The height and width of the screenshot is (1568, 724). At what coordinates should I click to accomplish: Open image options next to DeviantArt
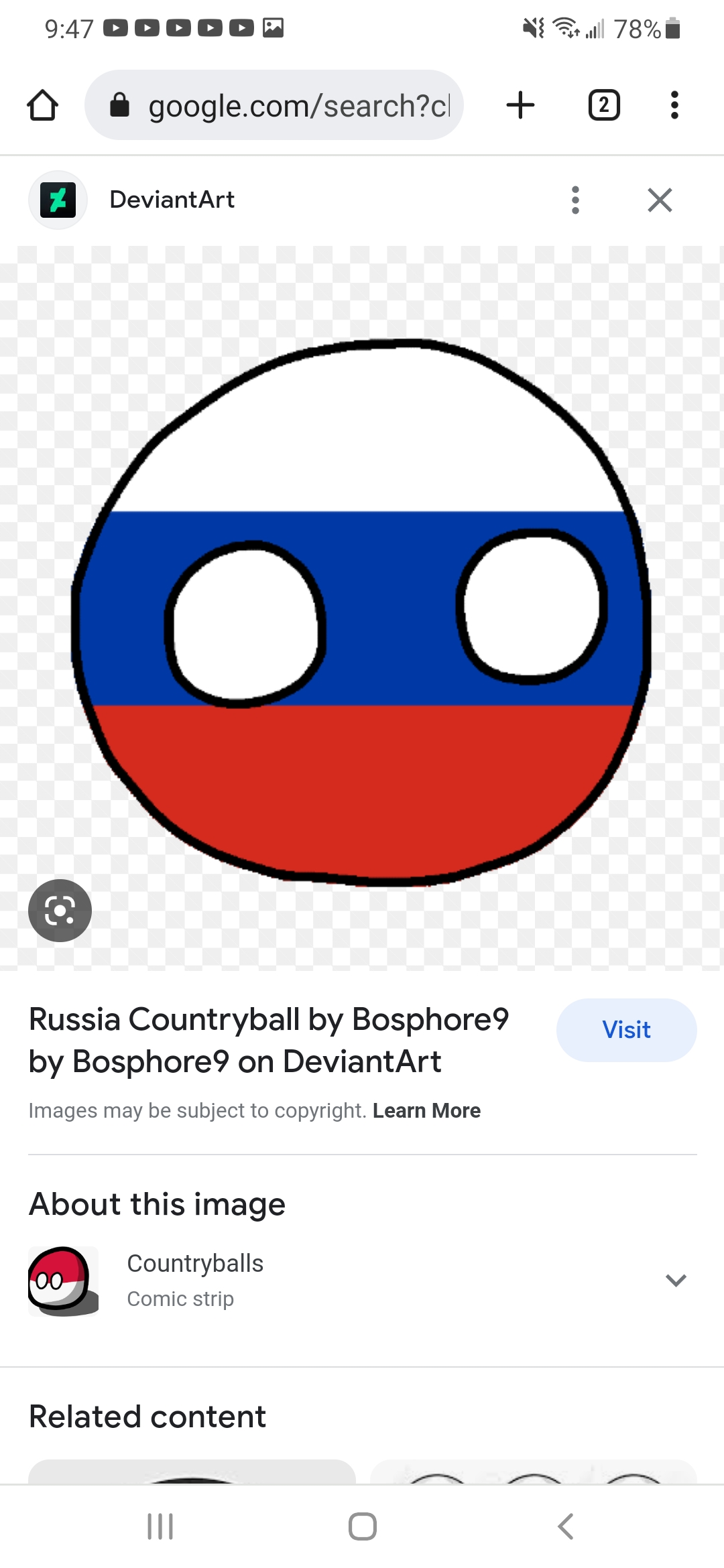tap(575, 200)
